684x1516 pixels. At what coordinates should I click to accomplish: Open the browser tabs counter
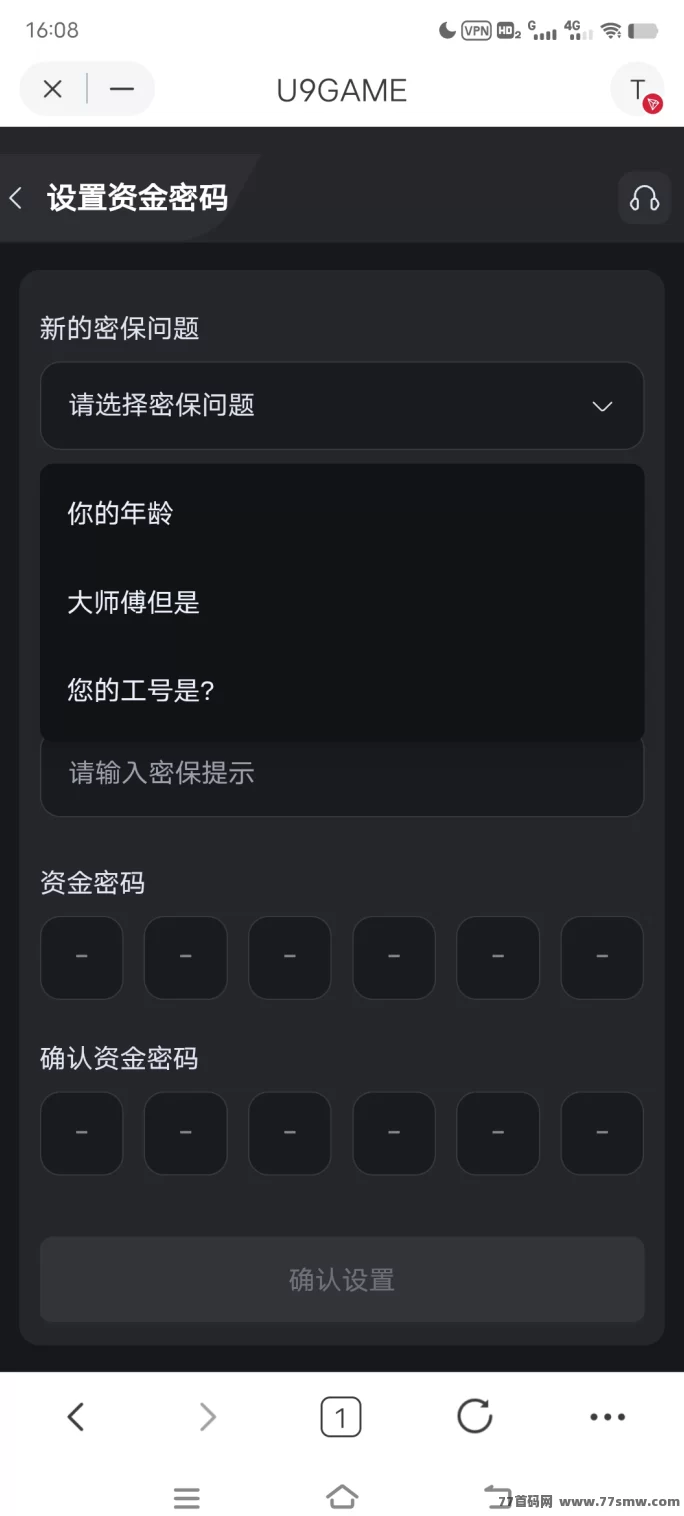(x=341, y=1416)
